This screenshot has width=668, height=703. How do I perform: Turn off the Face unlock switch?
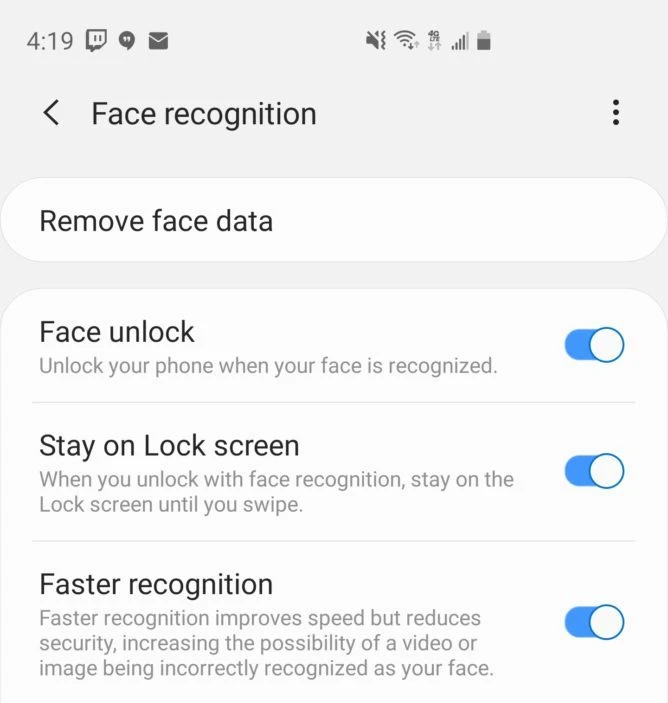point(594,346)
